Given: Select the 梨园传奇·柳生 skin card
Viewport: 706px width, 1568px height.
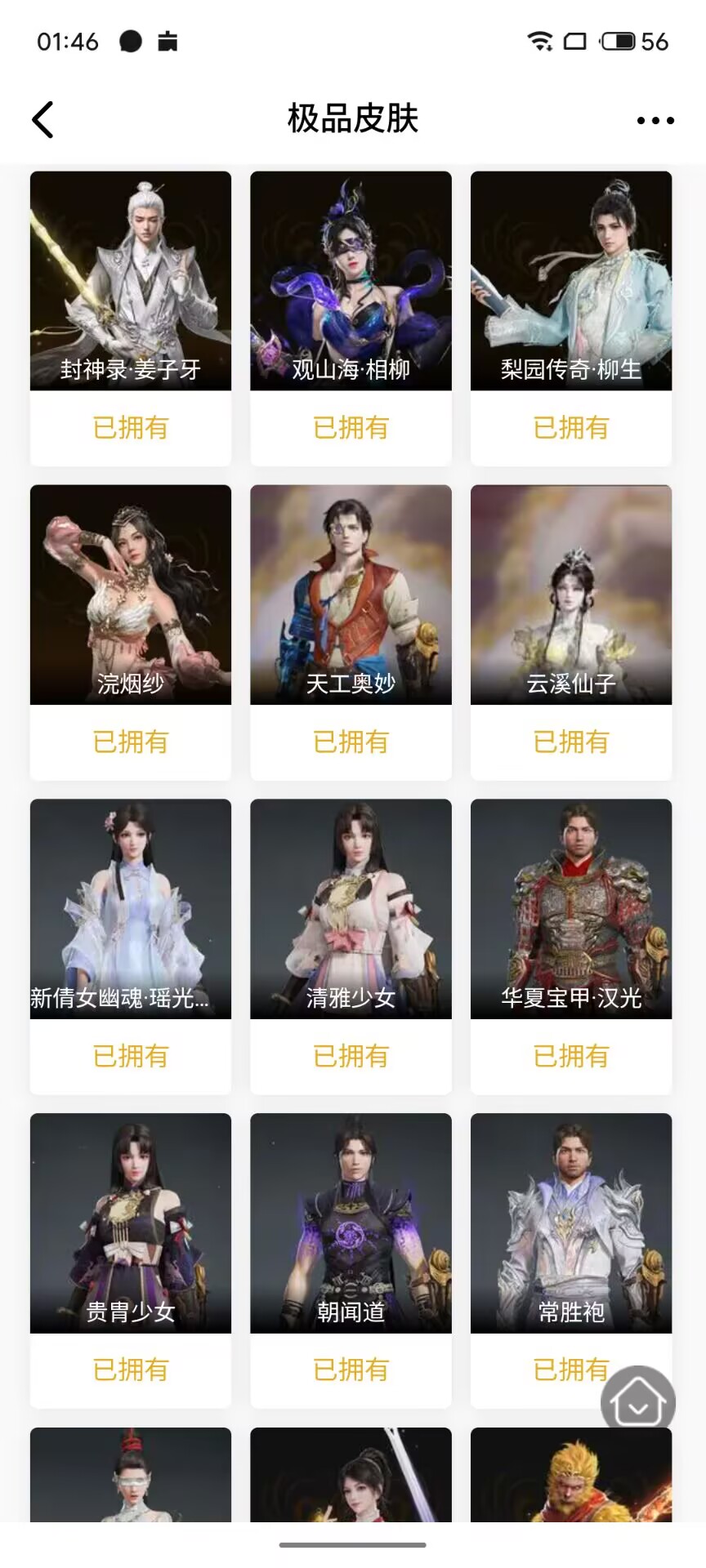Looking at the screenshot, I should coord(571,281).
